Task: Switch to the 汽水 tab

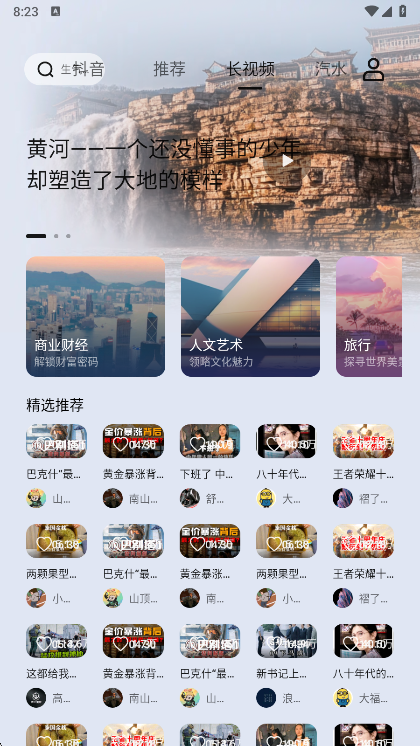Action: 331,69
